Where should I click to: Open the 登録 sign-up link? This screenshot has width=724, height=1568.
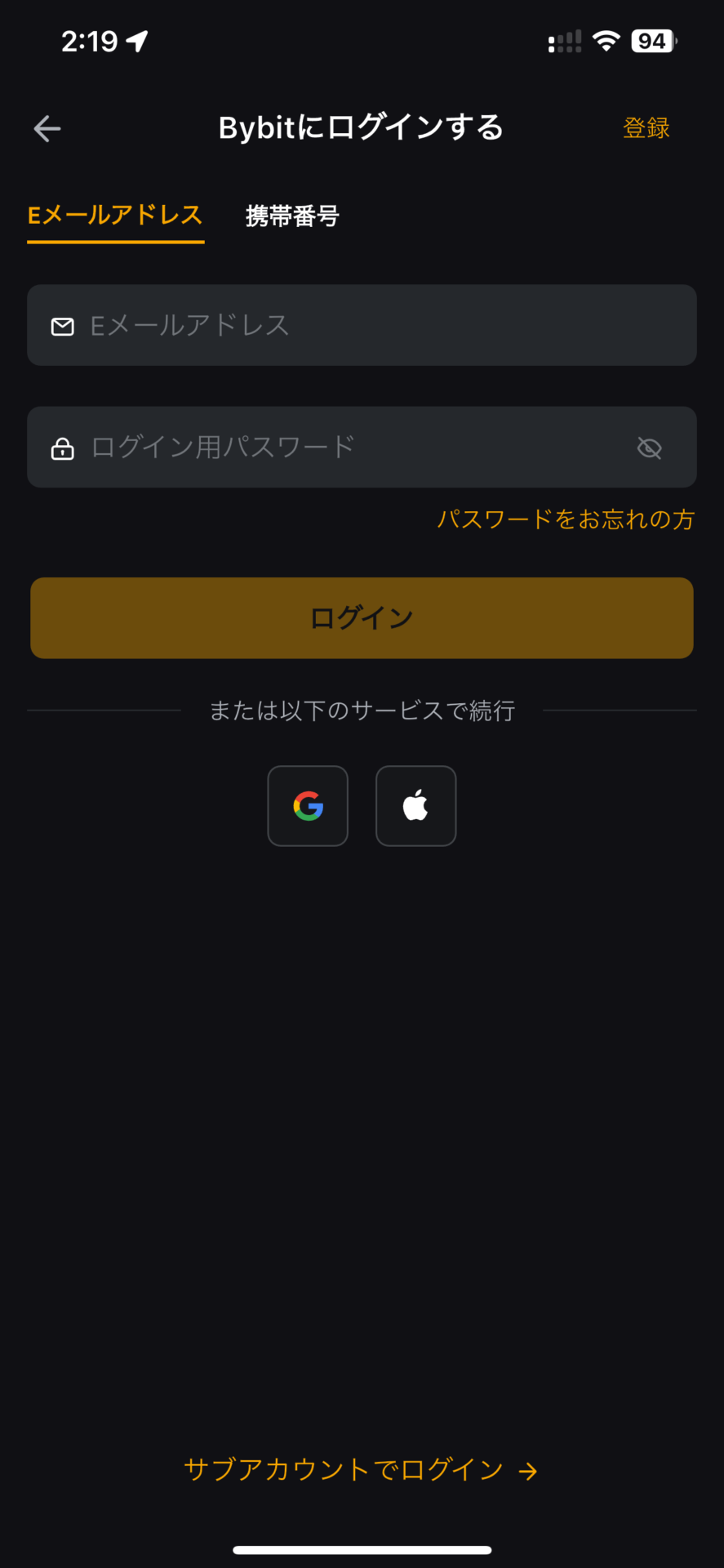coord(646,128)
